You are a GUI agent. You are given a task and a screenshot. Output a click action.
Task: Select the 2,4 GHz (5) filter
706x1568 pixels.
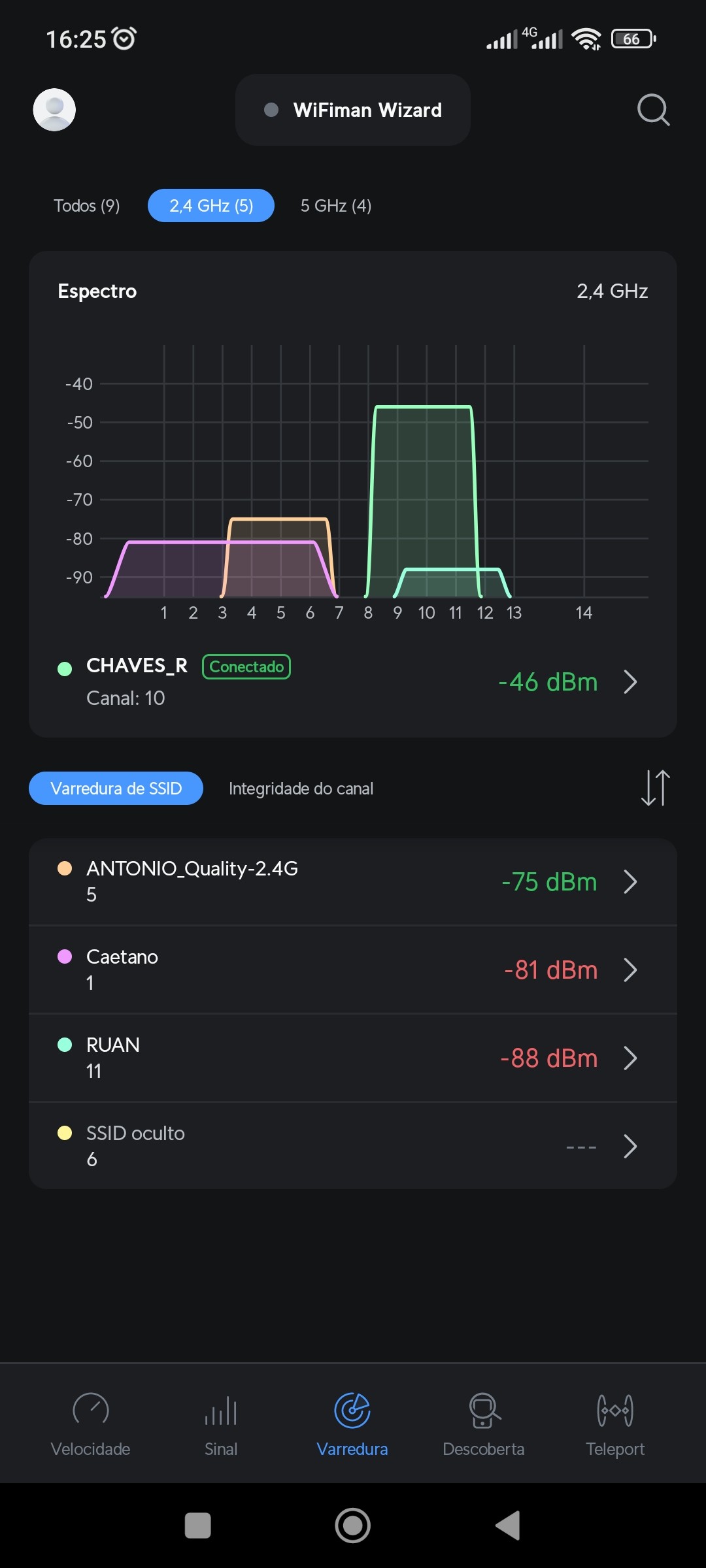point(211,206)
